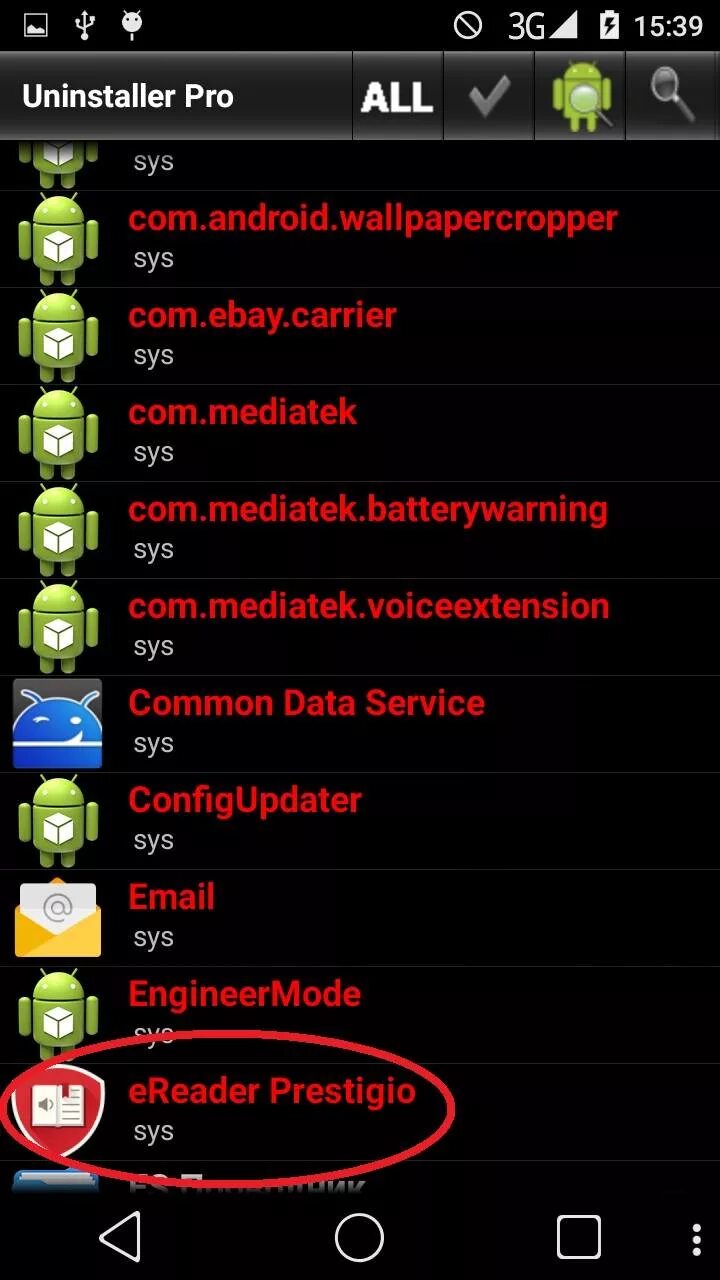Open the Android app scan icon
The width and height of the screenshot is (720, 1280).
[x=581, y=96]
